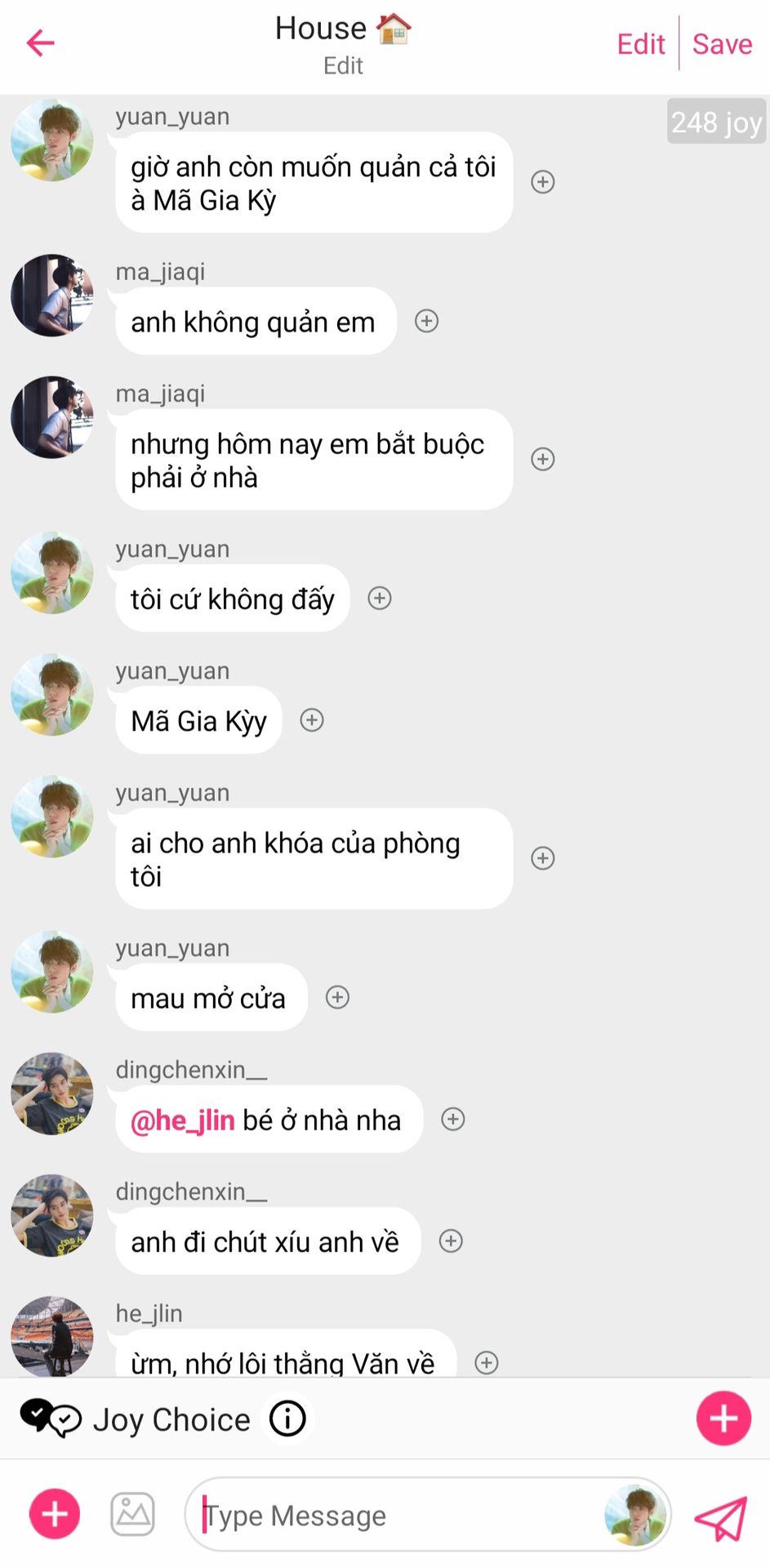Add a Joy Choice with the pink plus
Image resolution: width=770 pixels, height=1568 pixels.
[x=723, y=1419]
